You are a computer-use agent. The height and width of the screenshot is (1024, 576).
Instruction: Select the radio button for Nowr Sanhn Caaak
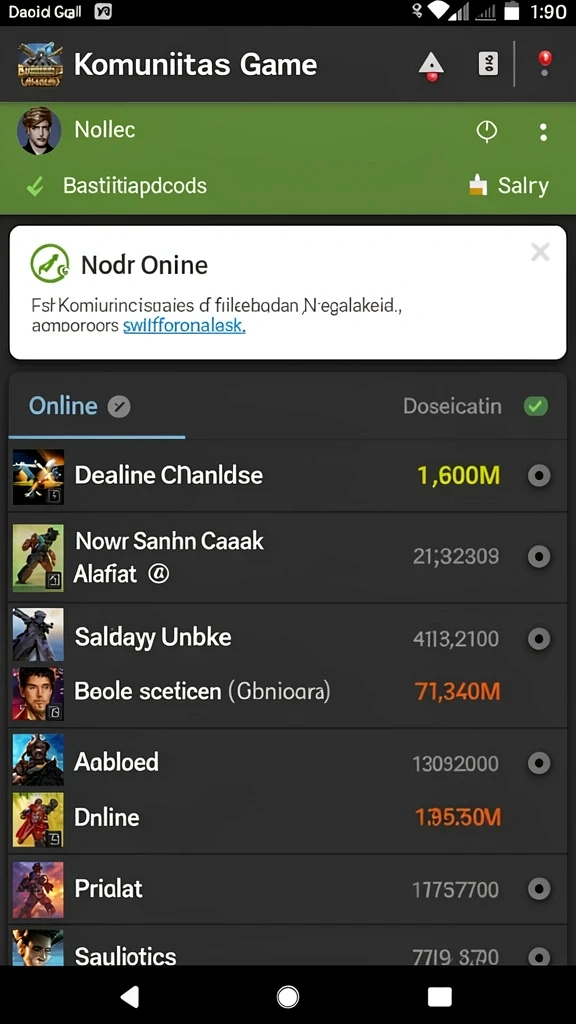(539, 556)
